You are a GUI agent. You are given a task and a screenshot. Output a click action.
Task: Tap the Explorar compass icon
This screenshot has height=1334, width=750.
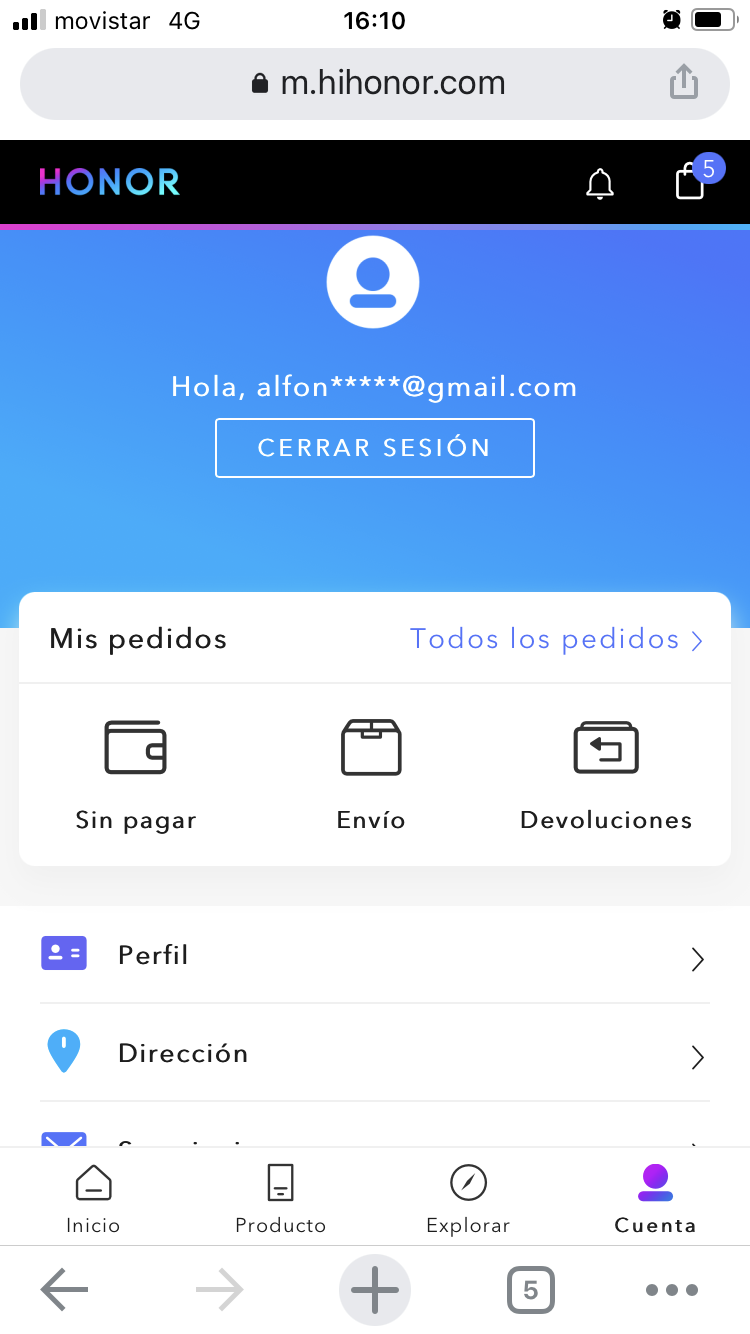[468, 1181]
